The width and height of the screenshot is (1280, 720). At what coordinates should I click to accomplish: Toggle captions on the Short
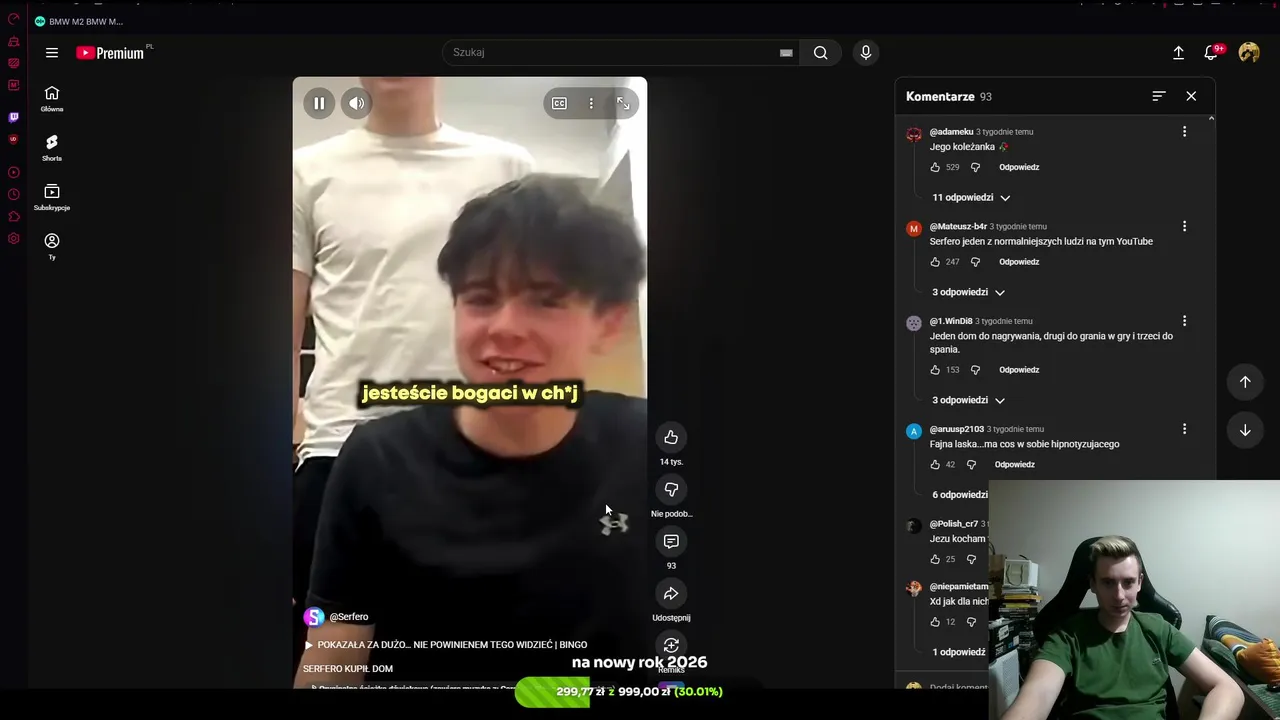[559, 103]
